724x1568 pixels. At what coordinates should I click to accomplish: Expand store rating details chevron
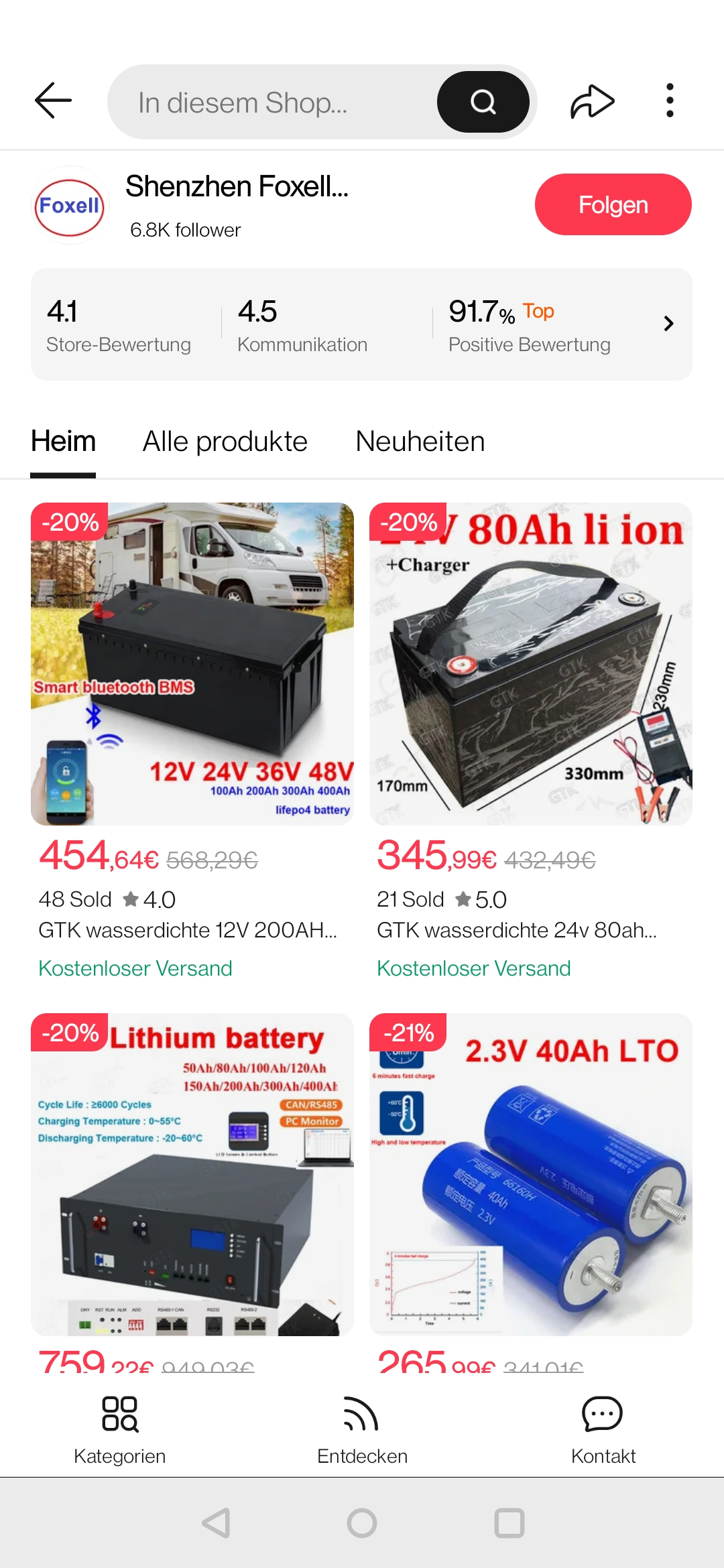pos(668,324)
